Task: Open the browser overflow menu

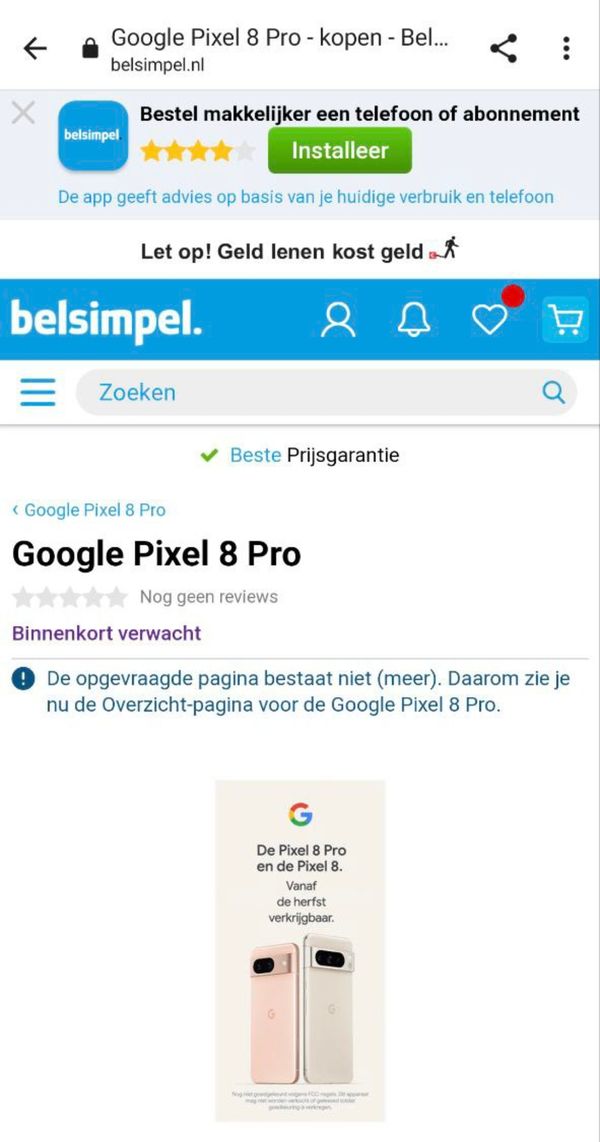Action: click(566, 48)
